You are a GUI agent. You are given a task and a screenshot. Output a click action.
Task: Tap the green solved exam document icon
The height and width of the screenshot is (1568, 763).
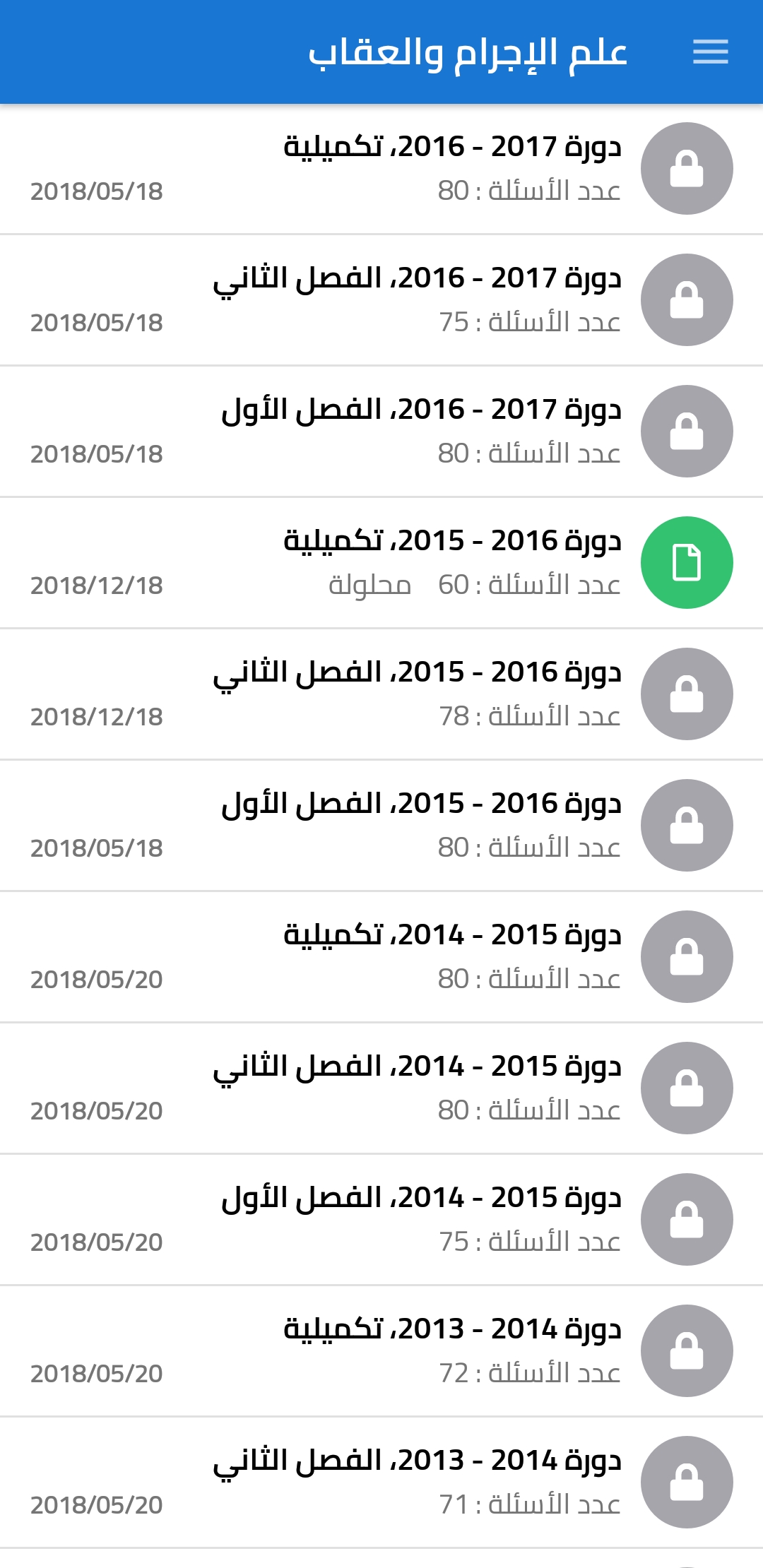(687, 562)
